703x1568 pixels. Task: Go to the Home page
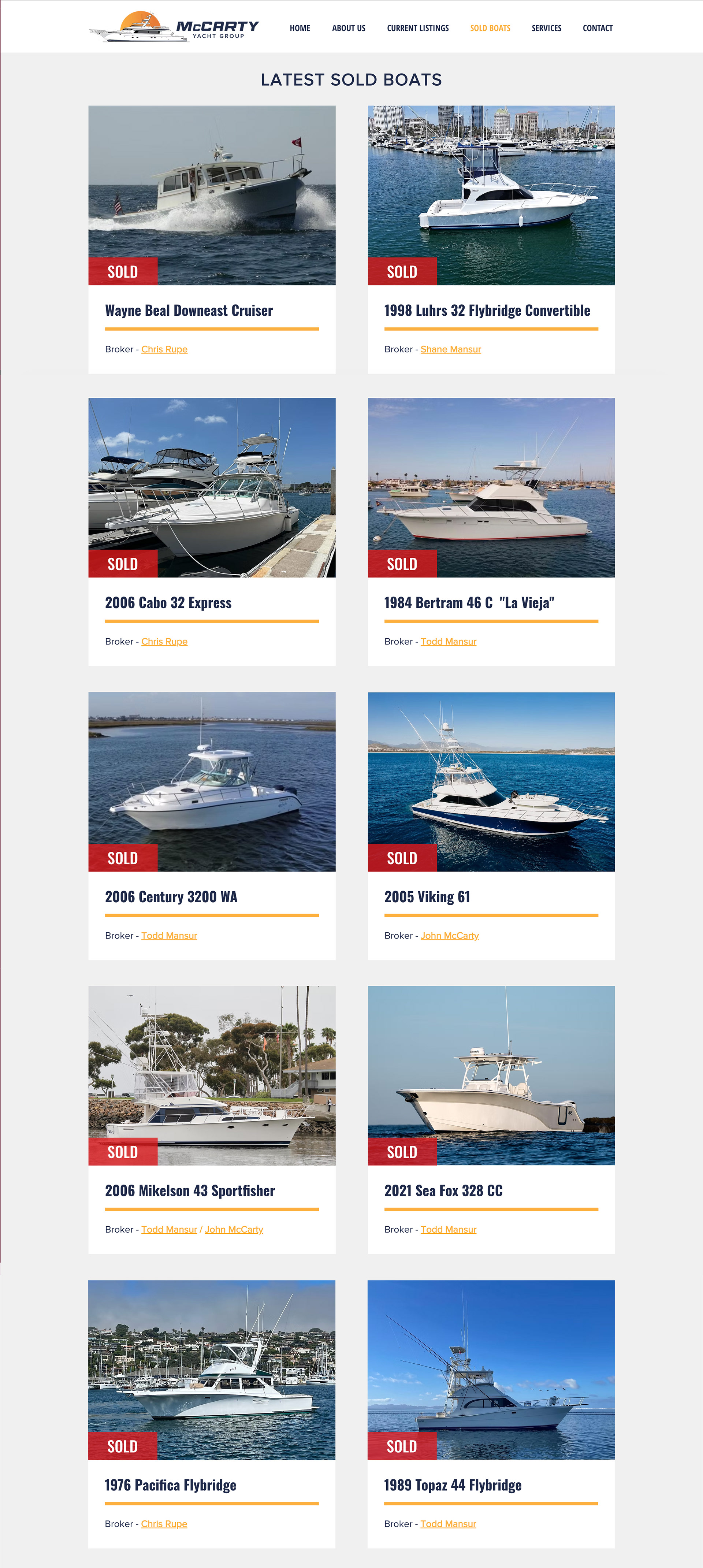tap(300, 28)
